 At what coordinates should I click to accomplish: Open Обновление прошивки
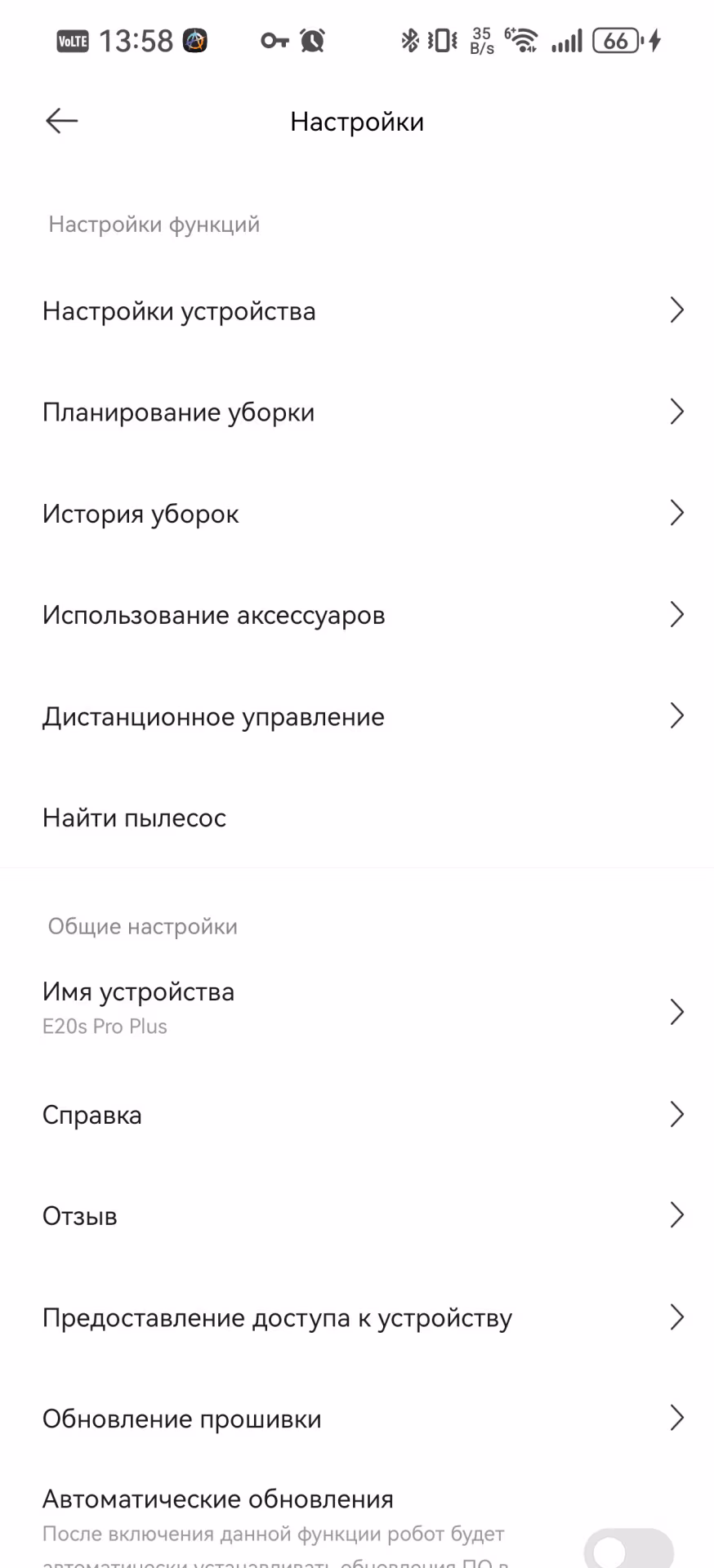coord(357,1419)
